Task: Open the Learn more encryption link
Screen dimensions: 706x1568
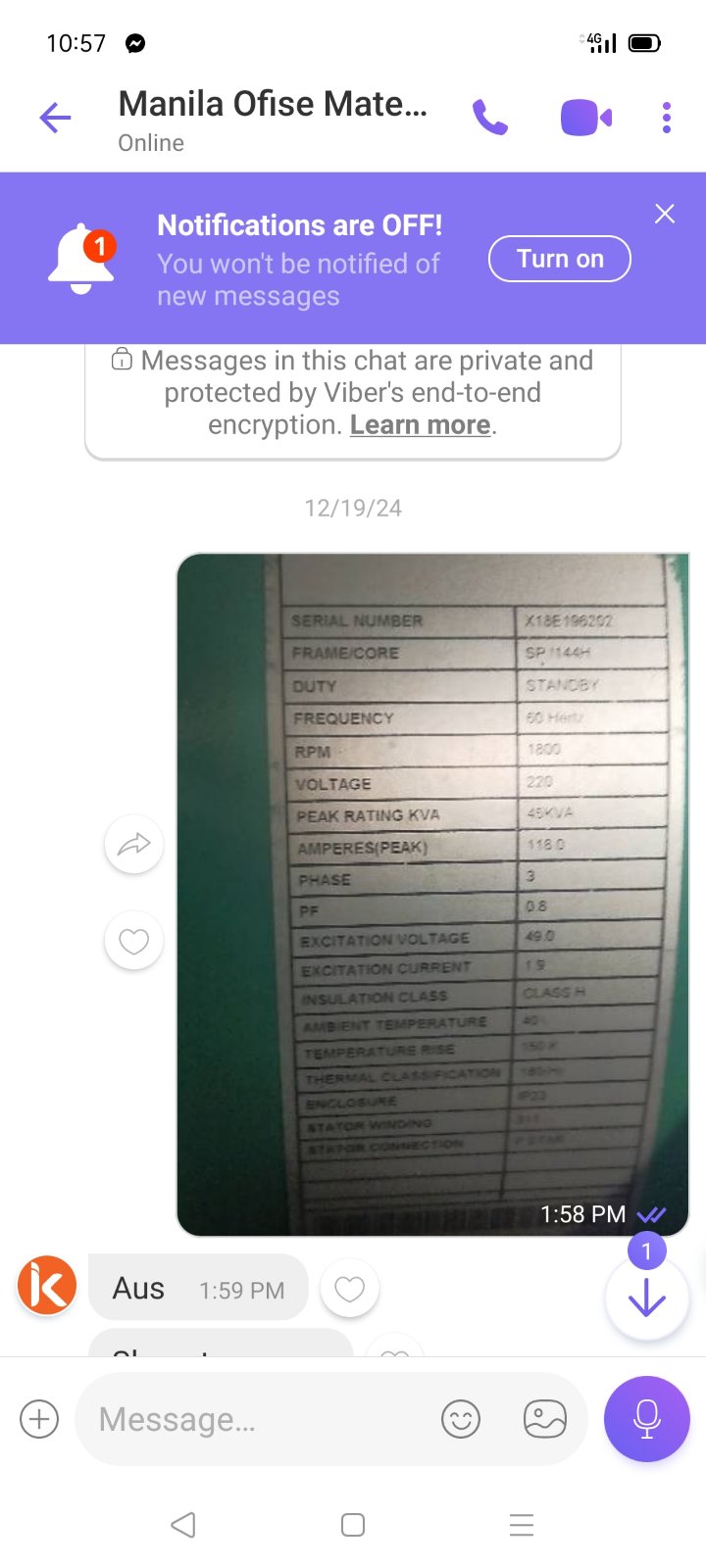Action: click(420, 425)
